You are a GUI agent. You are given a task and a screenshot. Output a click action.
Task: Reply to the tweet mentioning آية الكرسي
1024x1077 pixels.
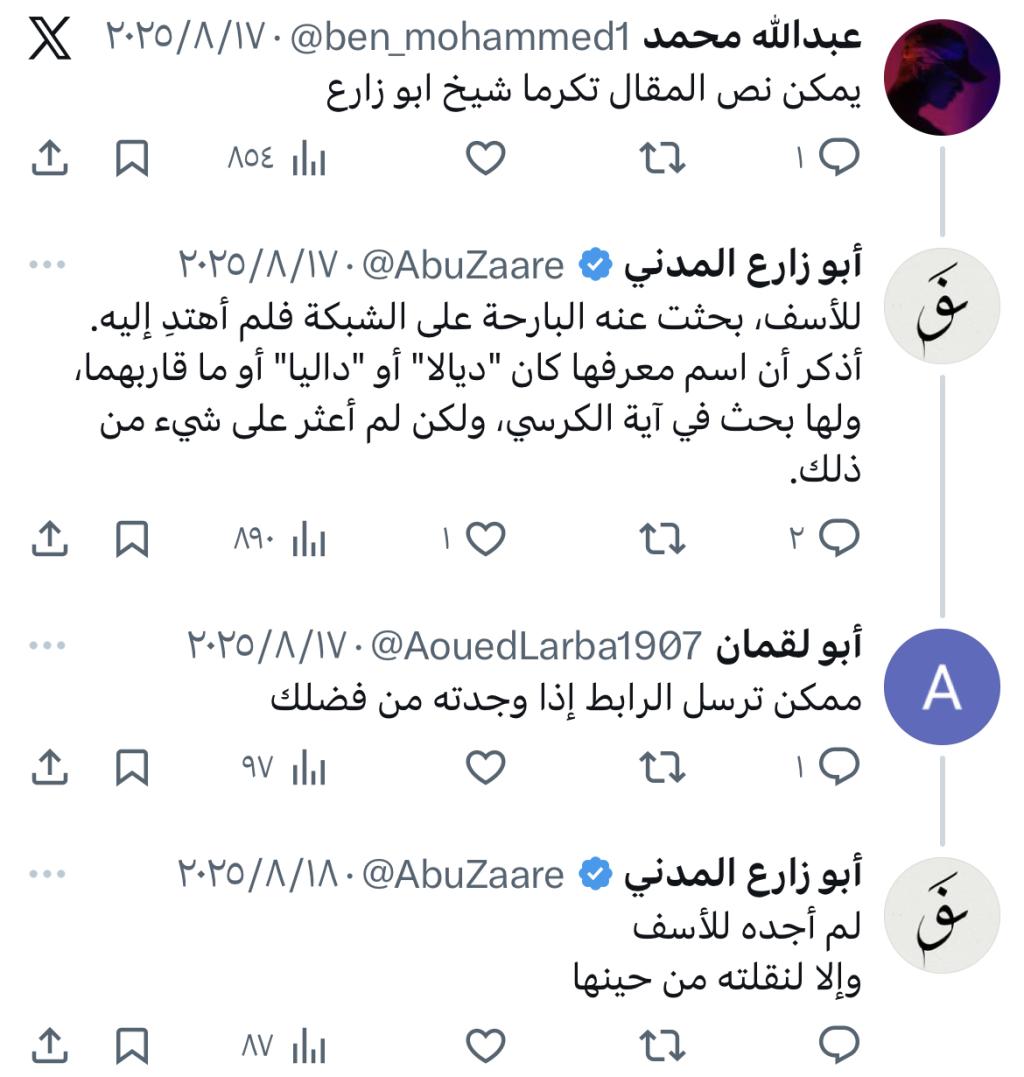pyautogui.click(x=838, y=540)
